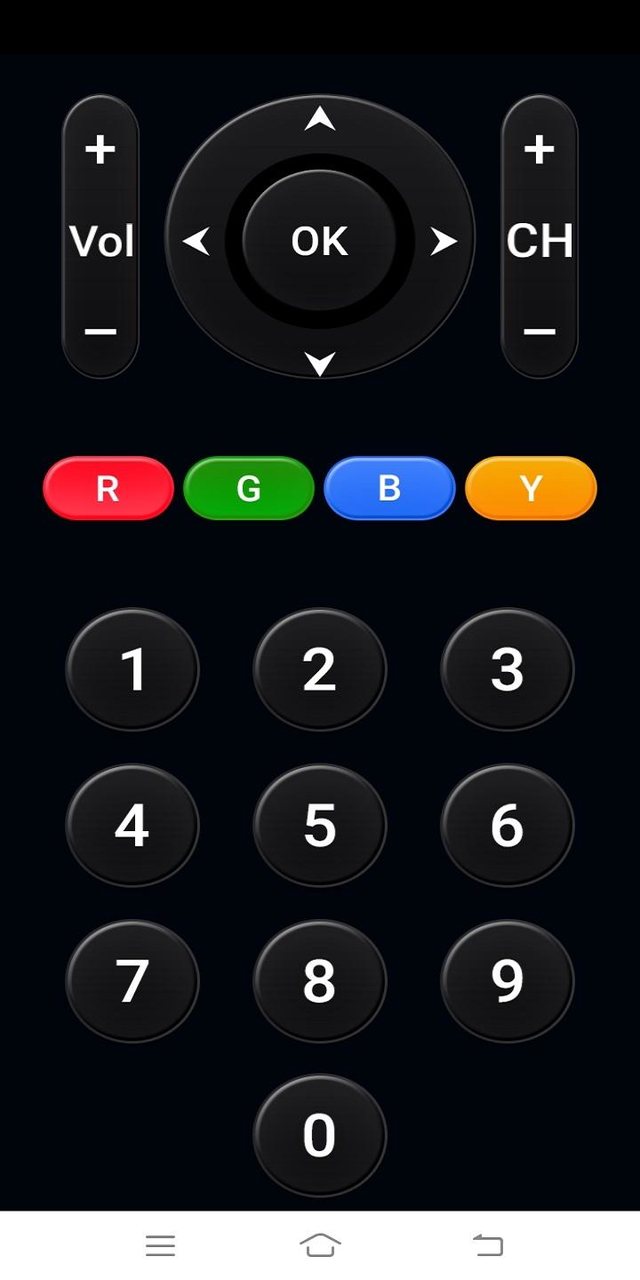Tap the down arrow on the D-pad
This screenshot has height=1280, width=640.
[320, 363]
